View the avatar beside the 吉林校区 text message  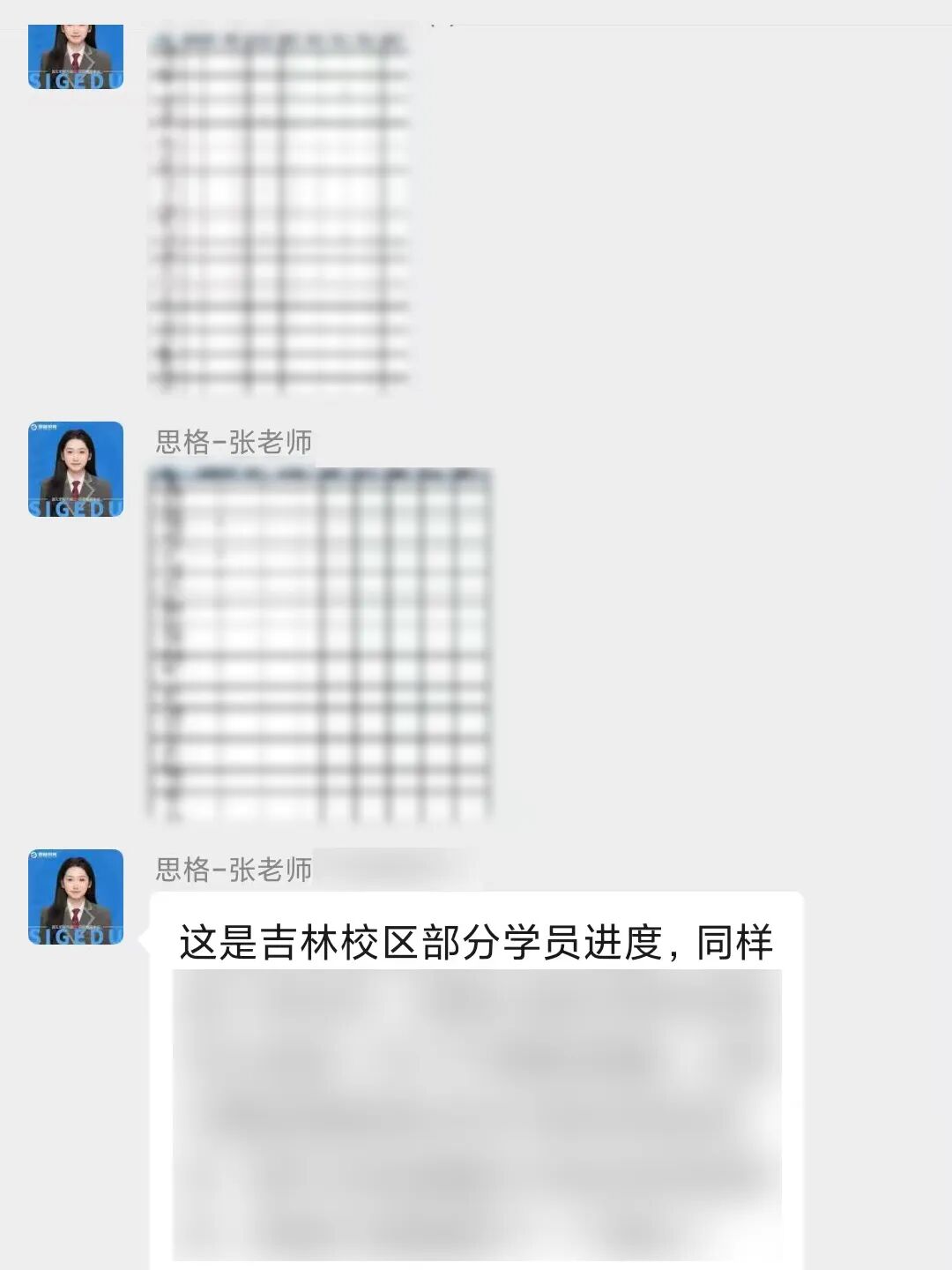coord(76,897)
